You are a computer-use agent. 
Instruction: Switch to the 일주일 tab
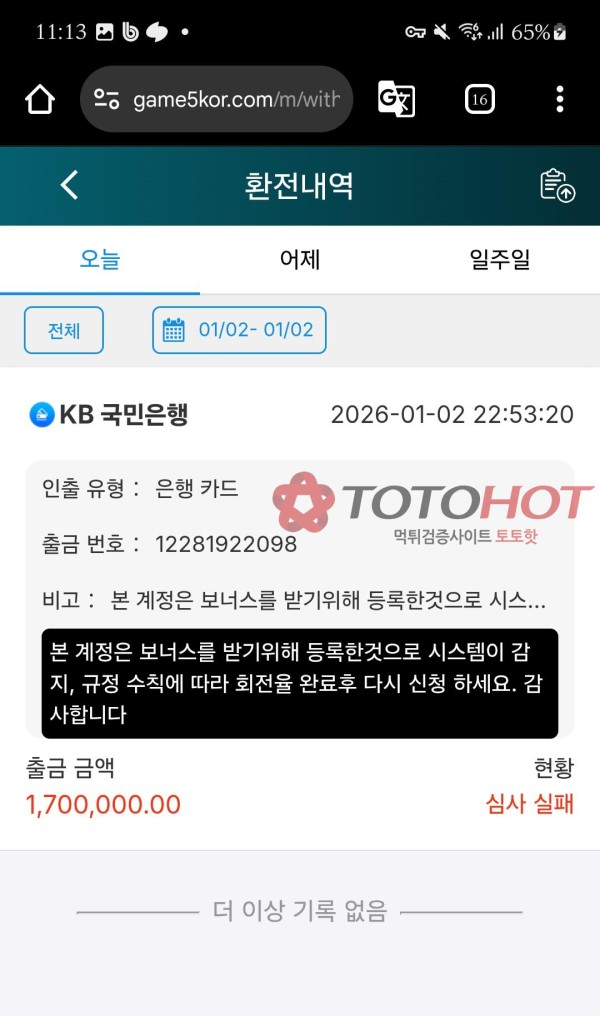pyautogui.click(x=500, y=260)
